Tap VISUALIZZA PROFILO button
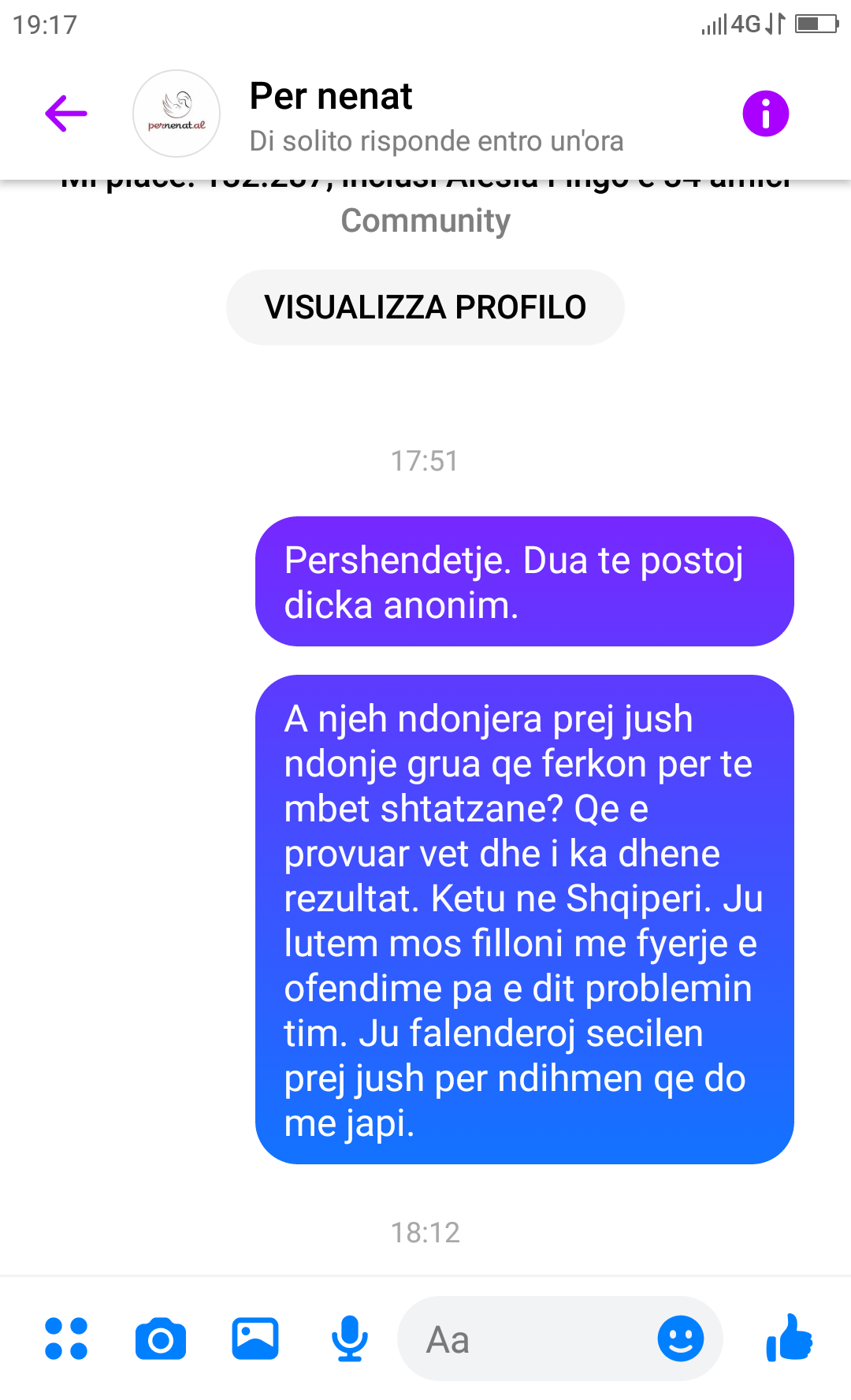Screen dimensions: 851x1400 click(425, 307)
